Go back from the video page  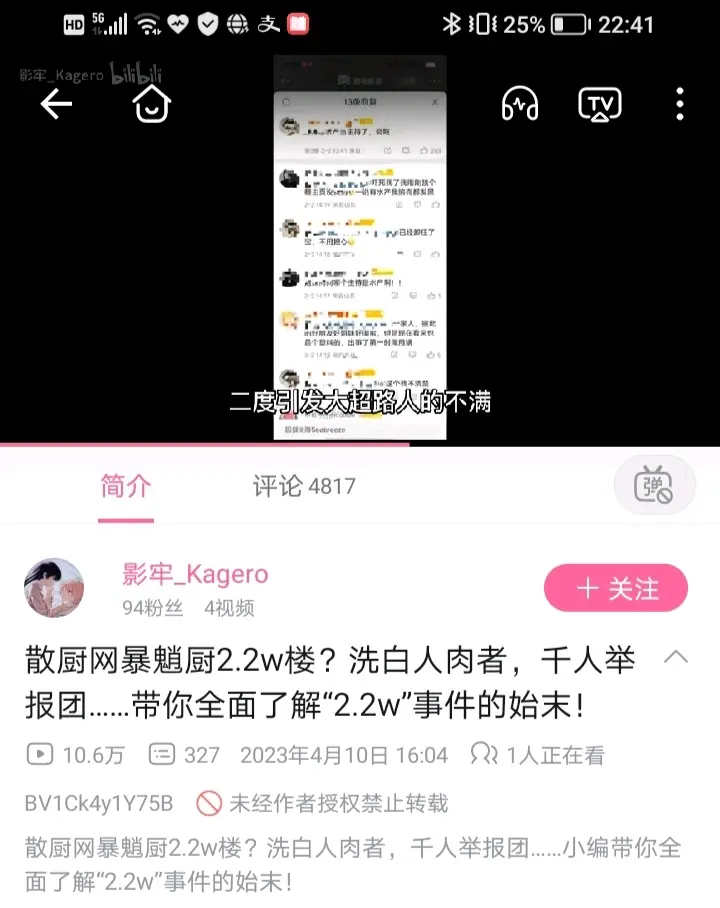pos(56,103)
